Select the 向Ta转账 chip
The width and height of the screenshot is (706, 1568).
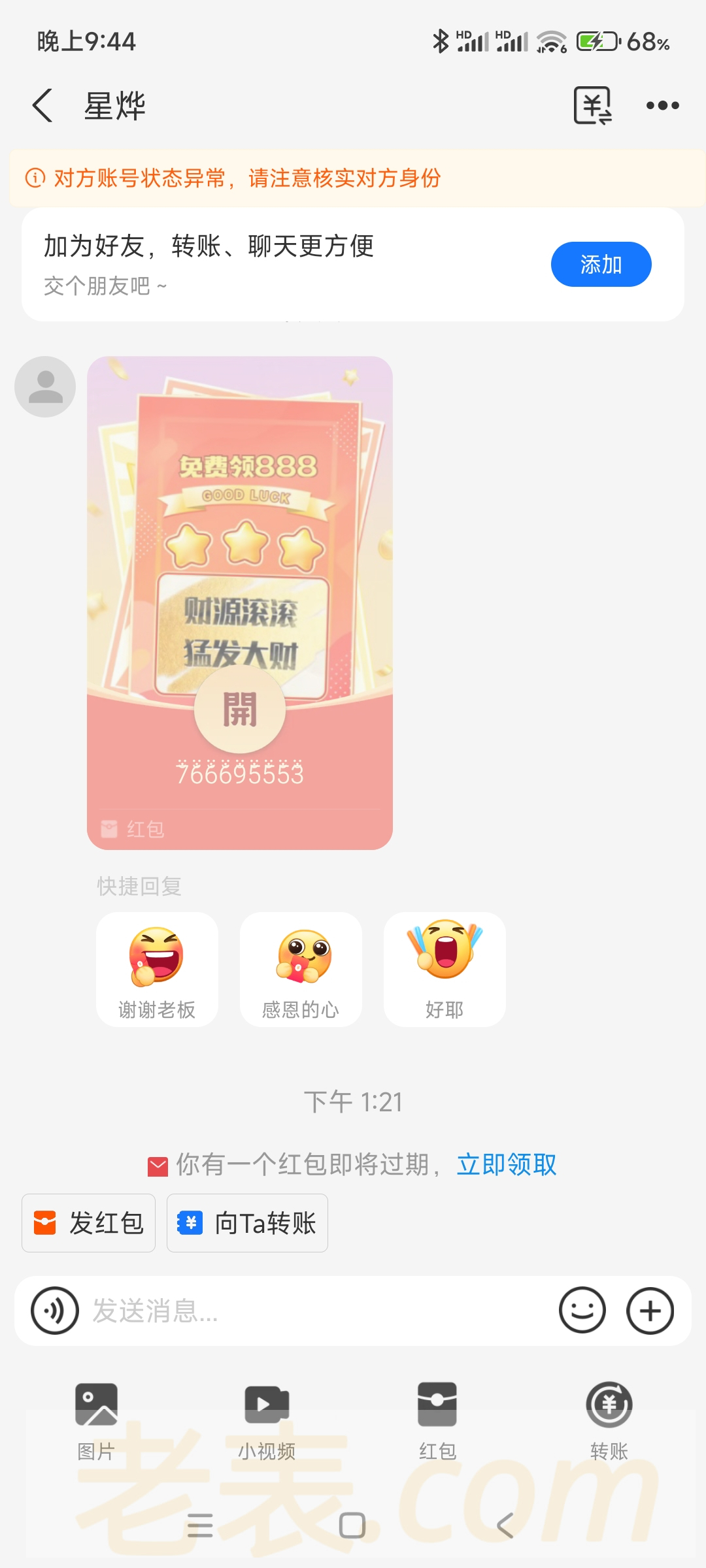click(247, 1223)
